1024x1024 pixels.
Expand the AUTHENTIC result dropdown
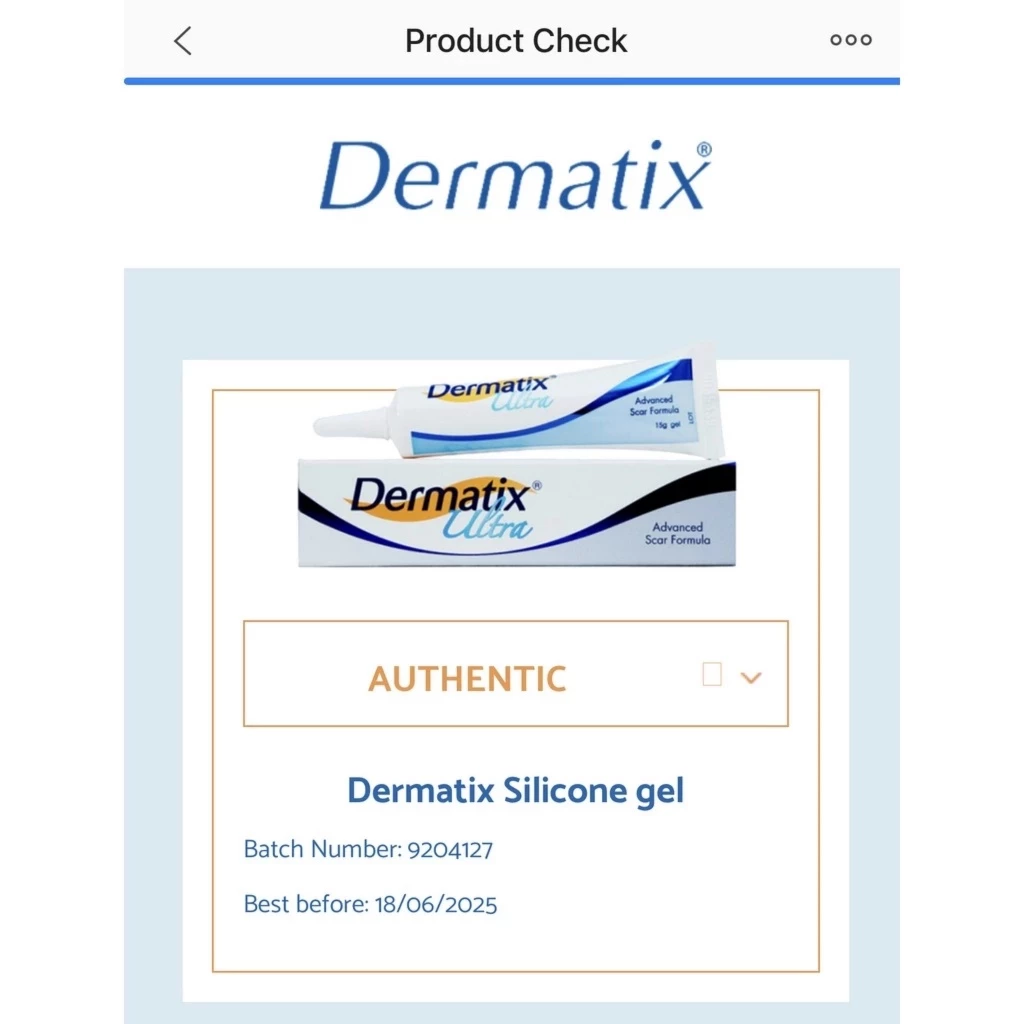(x=750, y=677)
